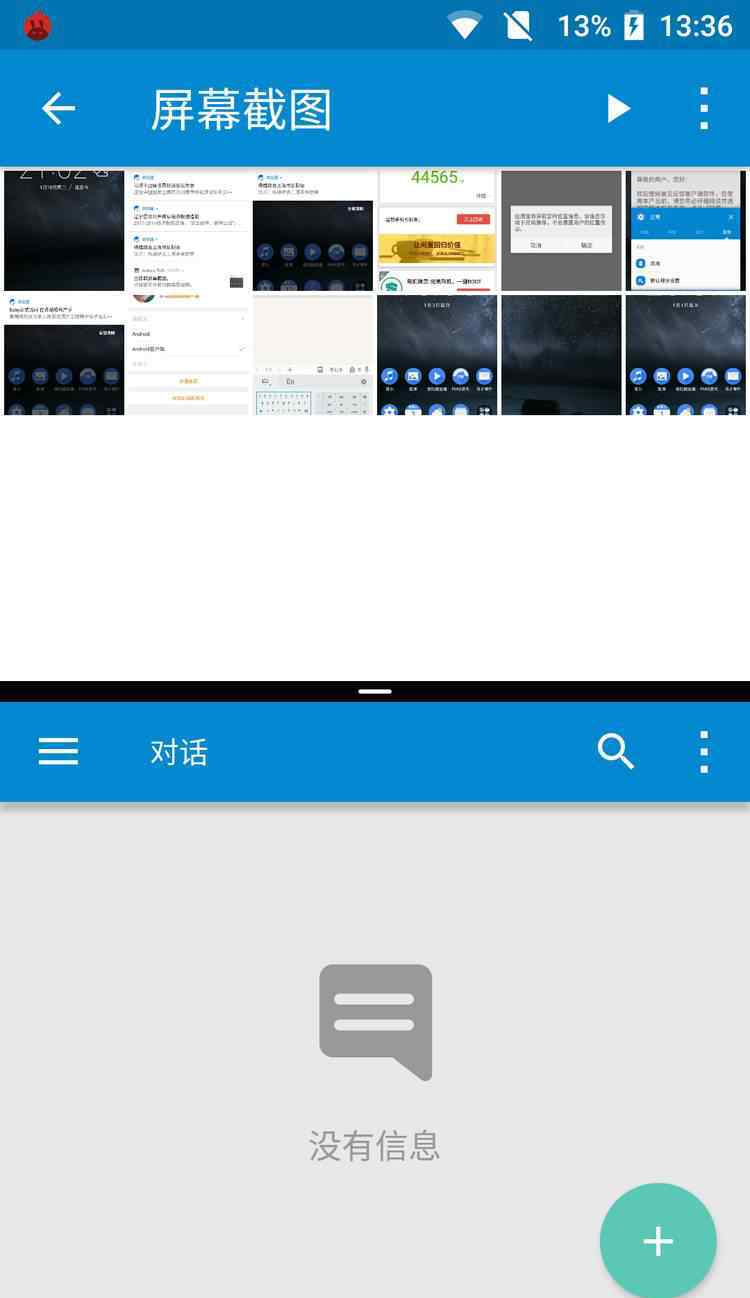Open the gray dialog screenshot thumbnail
Screen dimensions: 750x1298
[561, 230]
